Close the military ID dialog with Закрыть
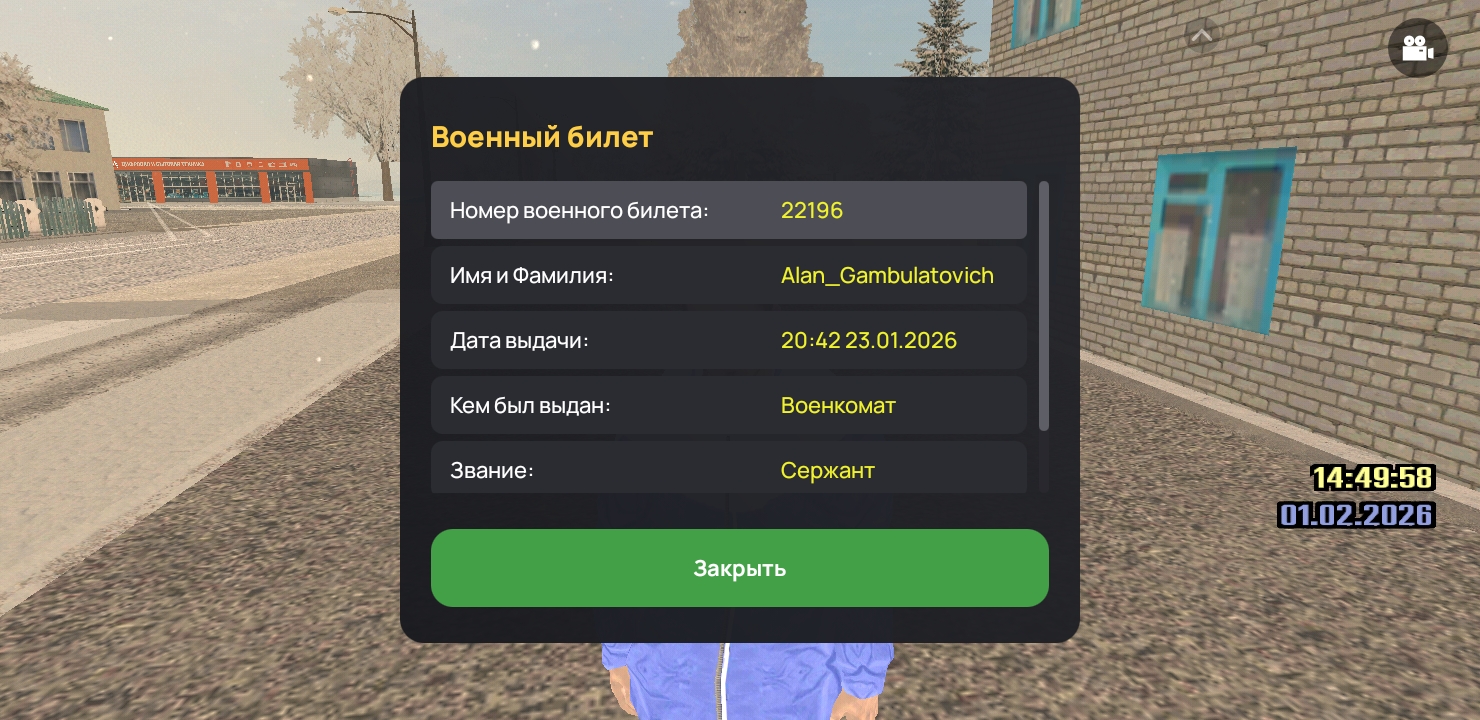1480x720 pixels. (739, 568)
